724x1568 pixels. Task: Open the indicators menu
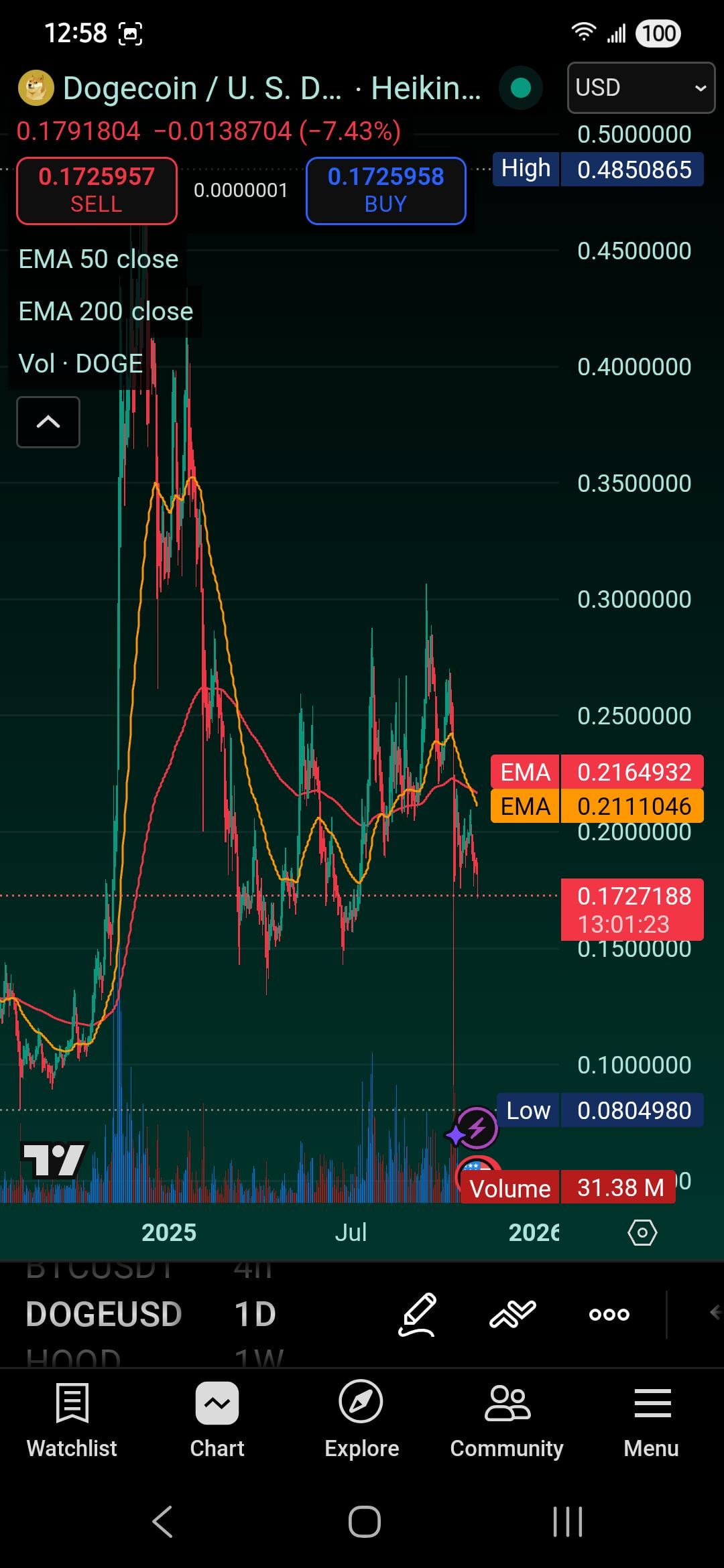coord(513,1314)
